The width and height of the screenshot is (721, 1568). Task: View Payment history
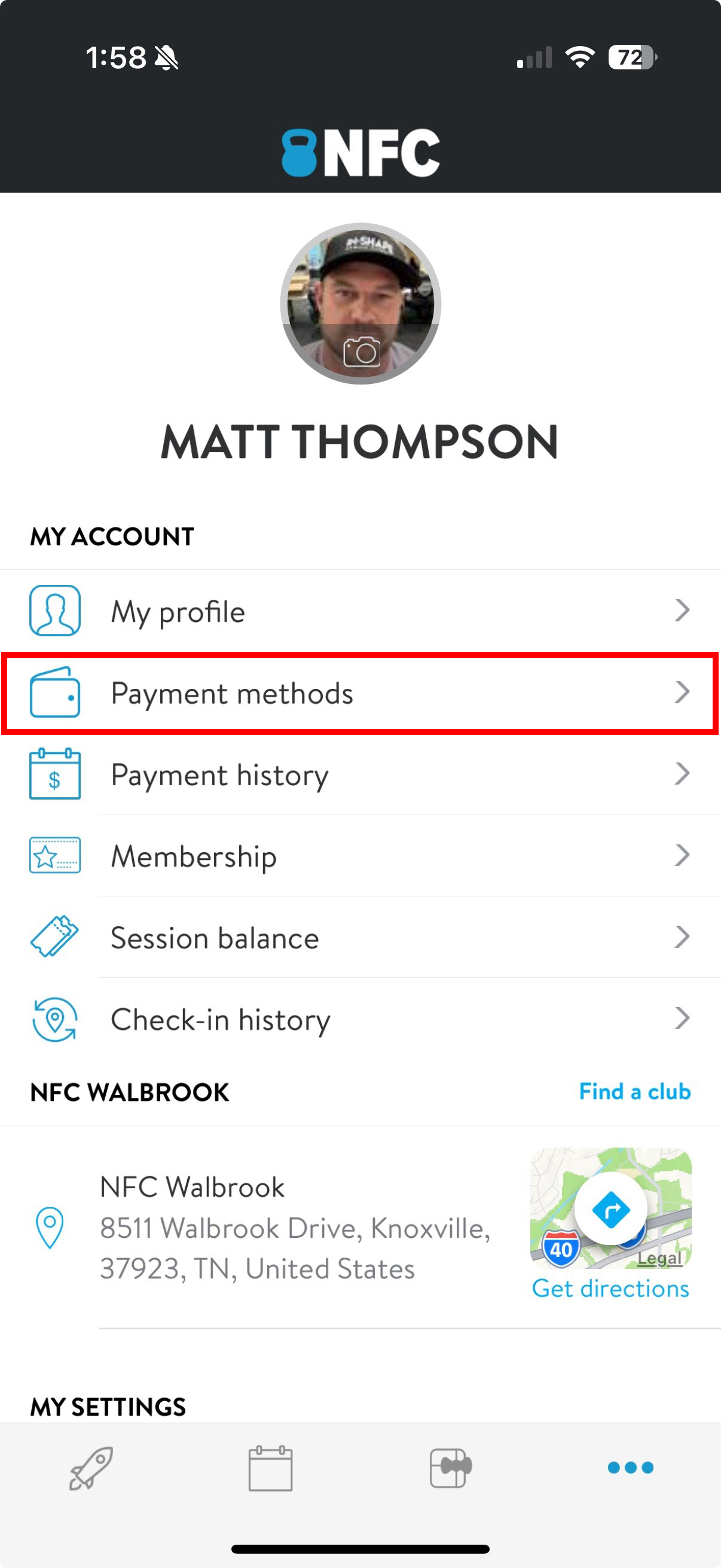tap(360, 774)
